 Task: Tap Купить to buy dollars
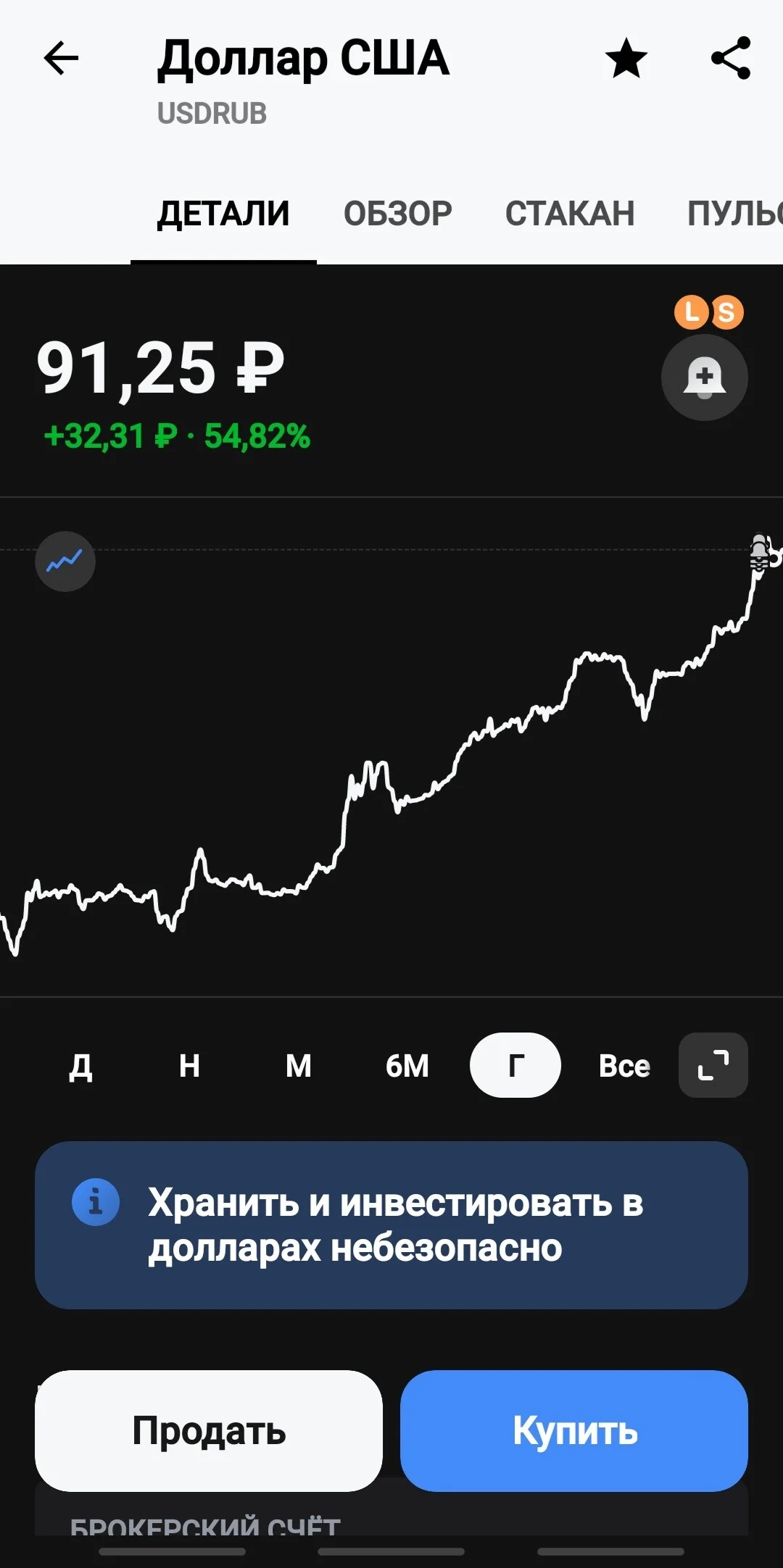pyautogui.click(x=574, y=1431)
